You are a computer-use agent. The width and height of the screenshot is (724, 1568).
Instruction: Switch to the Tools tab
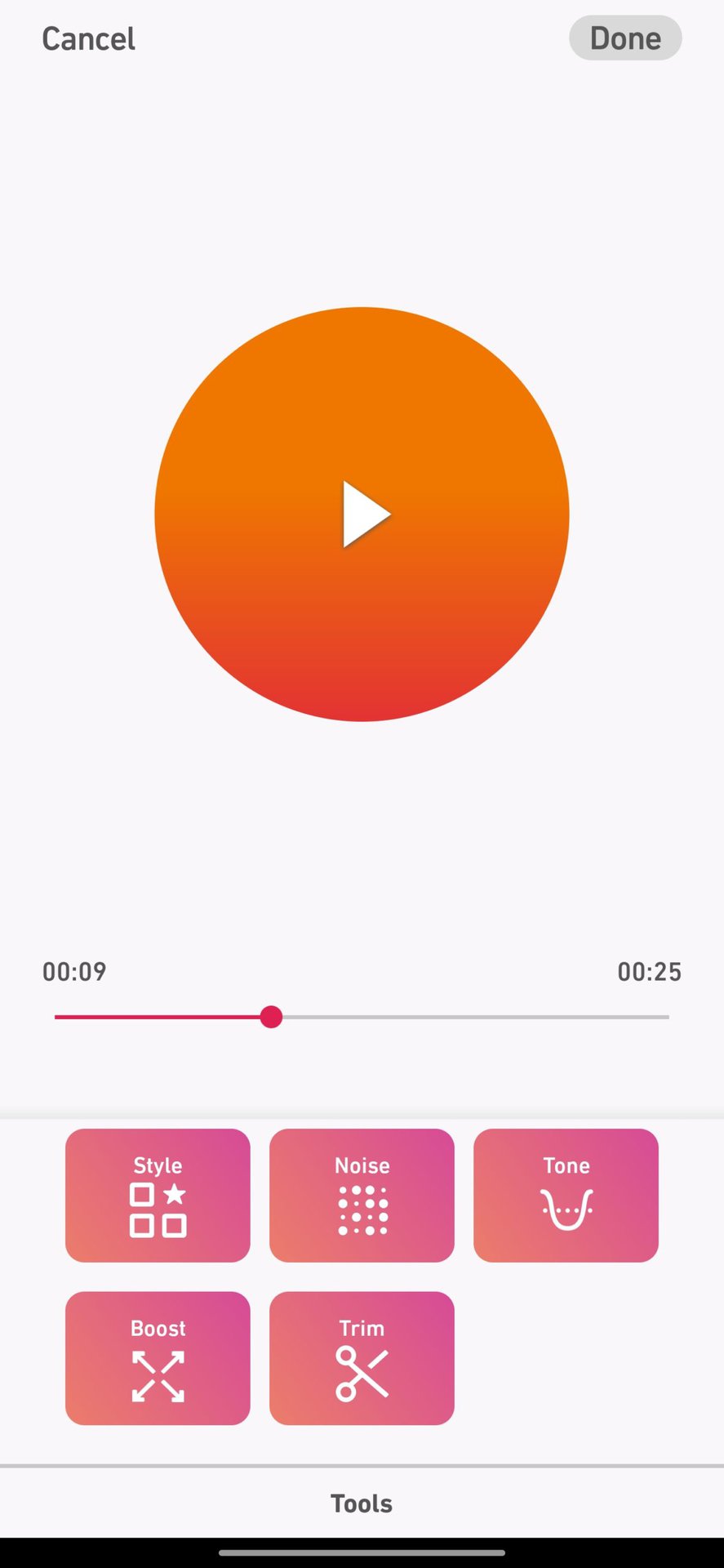click(362, 1503)
